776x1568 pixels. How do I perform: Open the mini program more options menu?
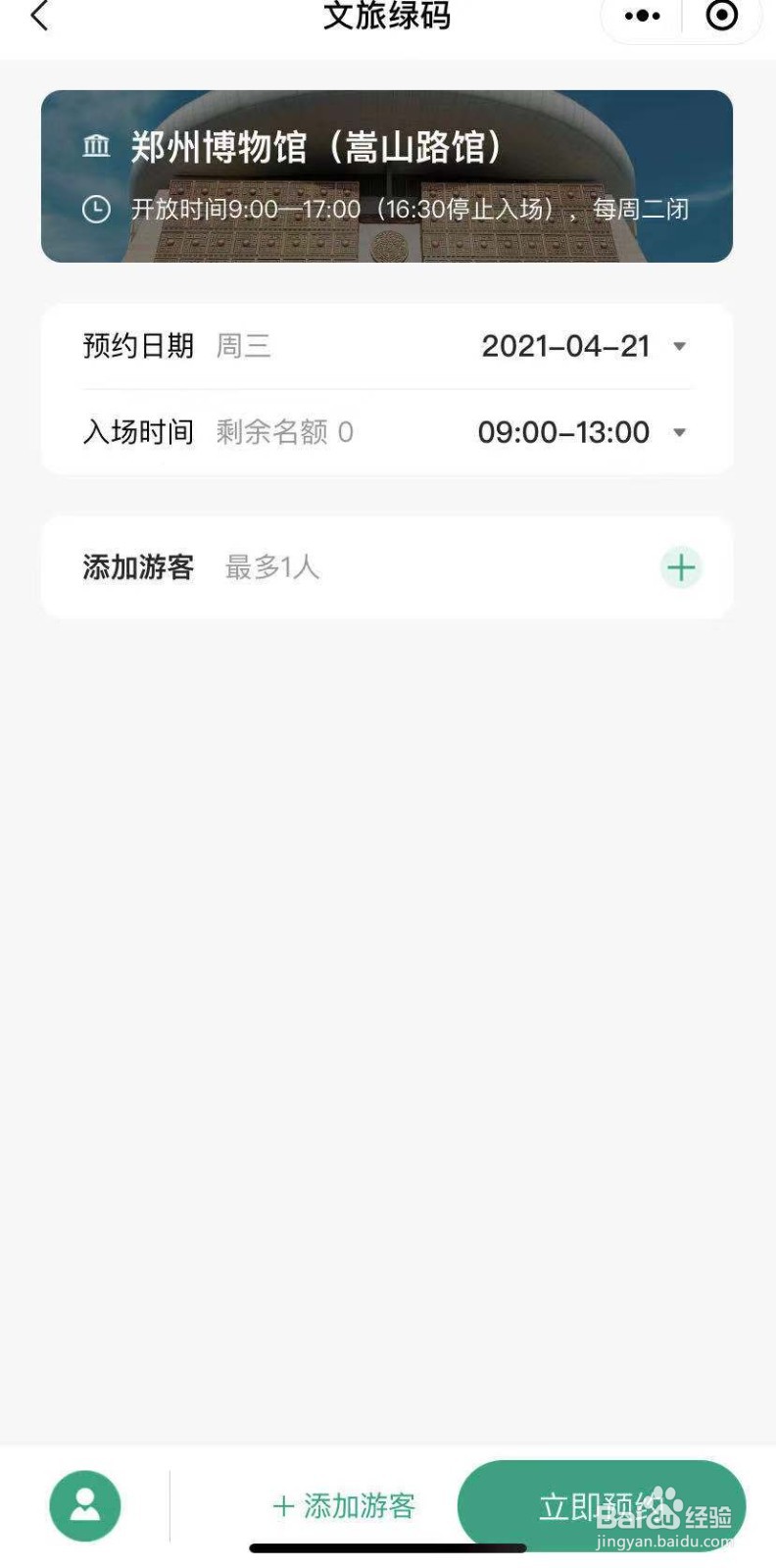pyautogui.click(x=643, y=16)
